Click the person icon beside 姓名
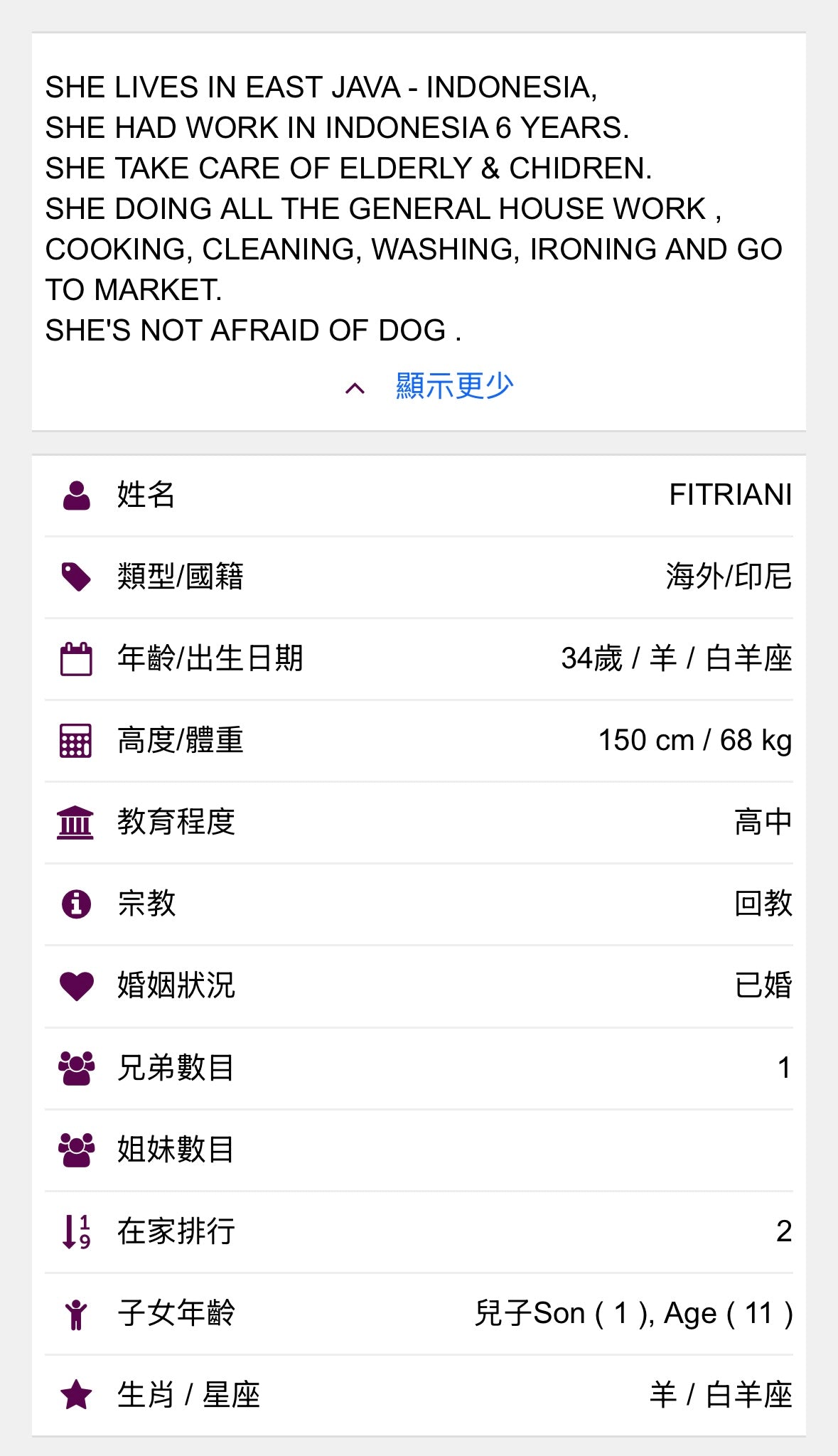This screenshot has width=838, height=1456. point(77,495)
